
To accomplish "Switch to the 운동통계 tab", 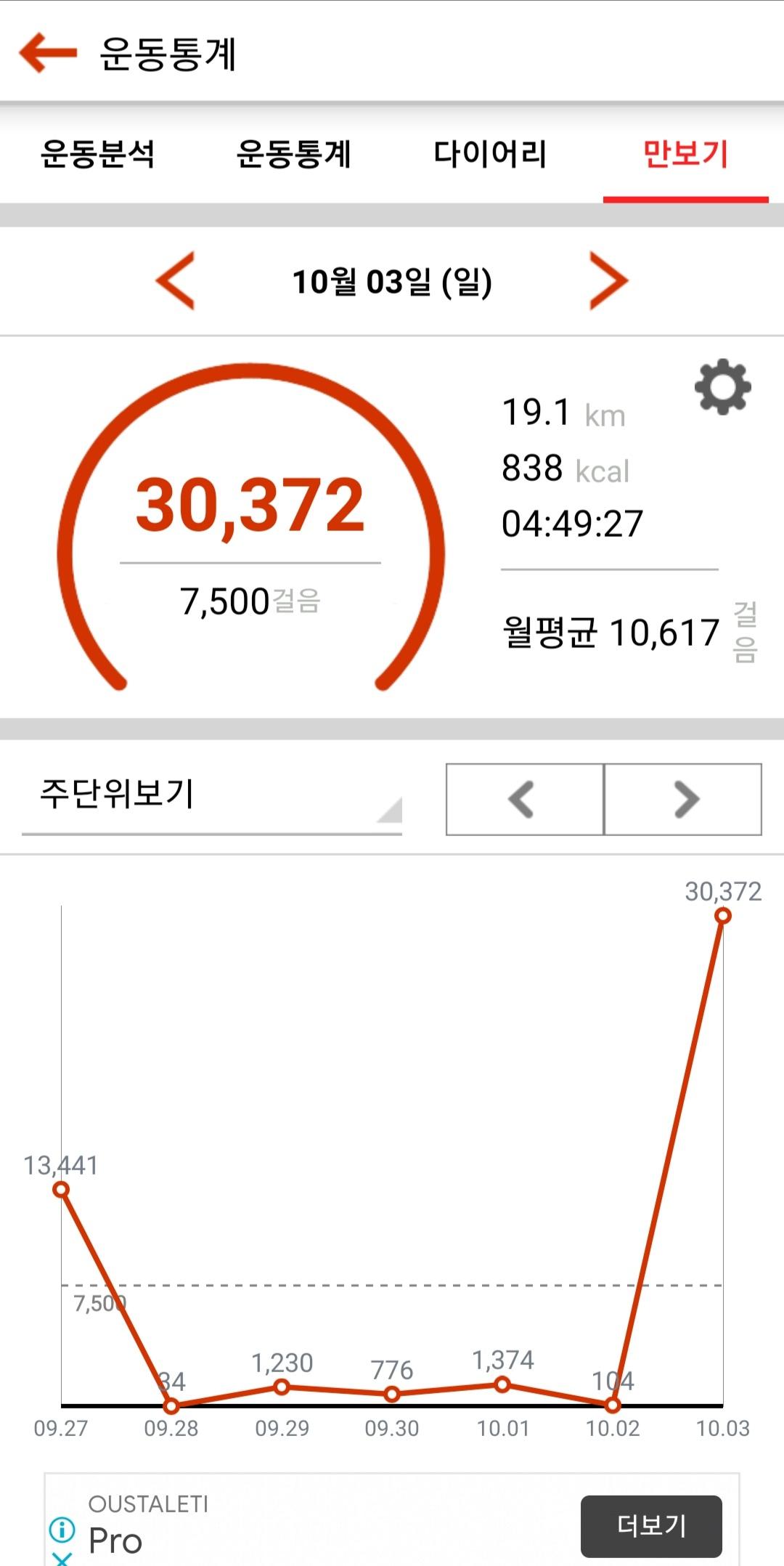I will tap(294, 154).
